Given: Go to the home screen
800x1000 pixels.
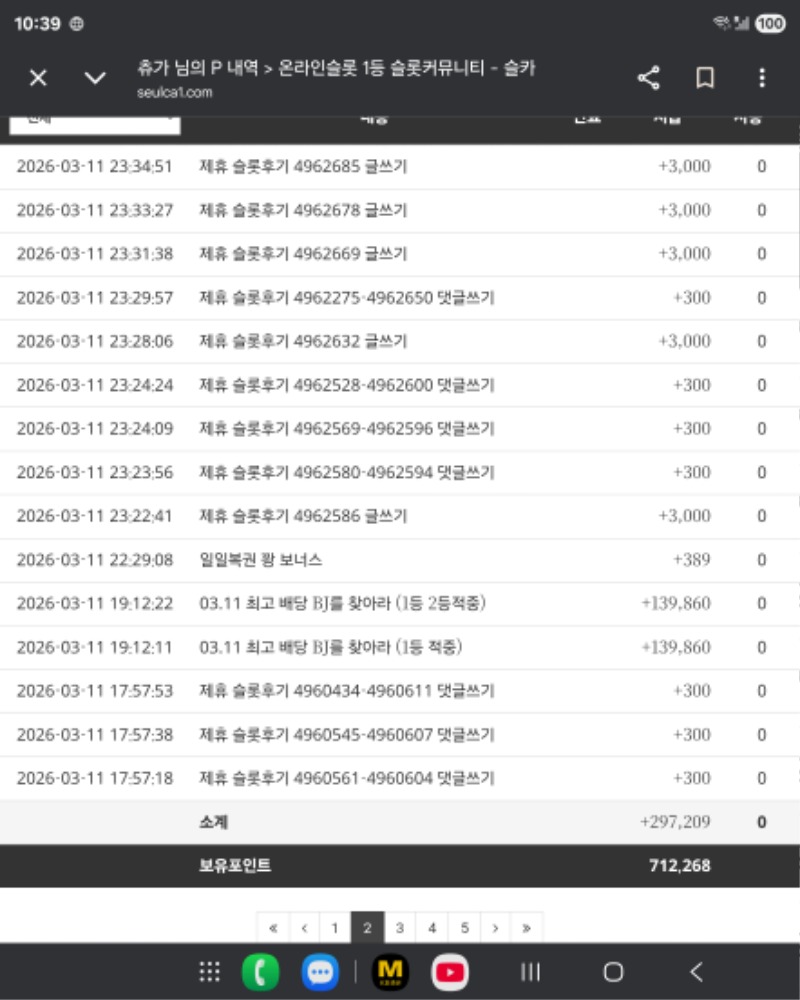Looking at the screenshot, I should tap(613, 971).
